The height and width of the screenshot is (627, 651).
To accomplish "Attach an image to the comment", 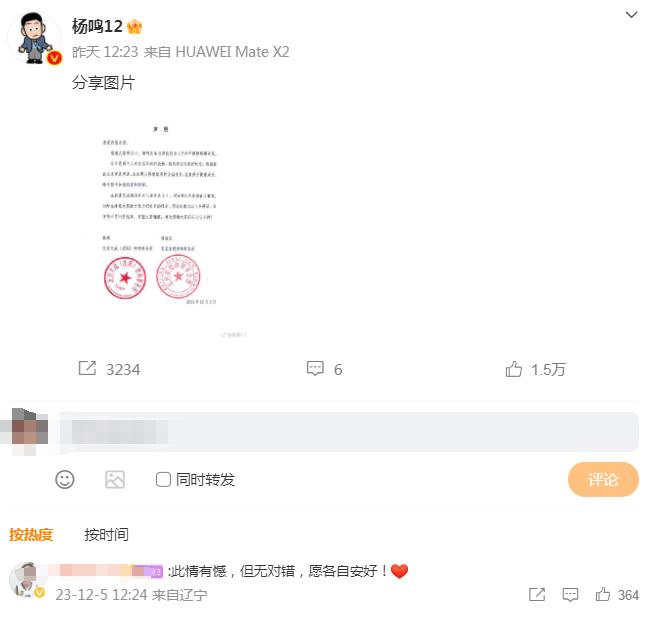I will coord(115,480).
